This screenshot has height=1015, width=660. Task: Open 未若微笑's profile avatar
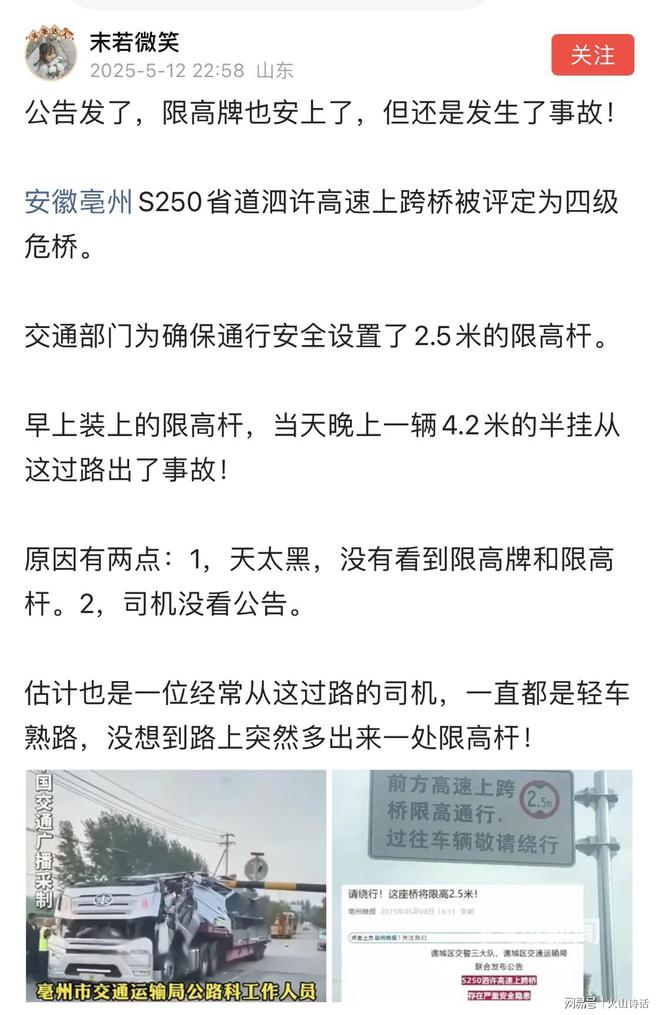51,55
